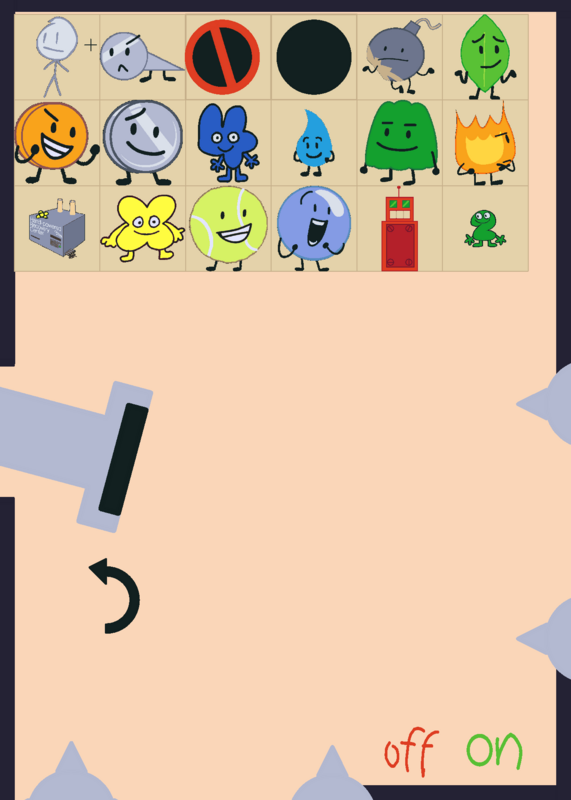Tap the black undo arrow
Viewport: 571px width, 800px height.
coord(115,596)
